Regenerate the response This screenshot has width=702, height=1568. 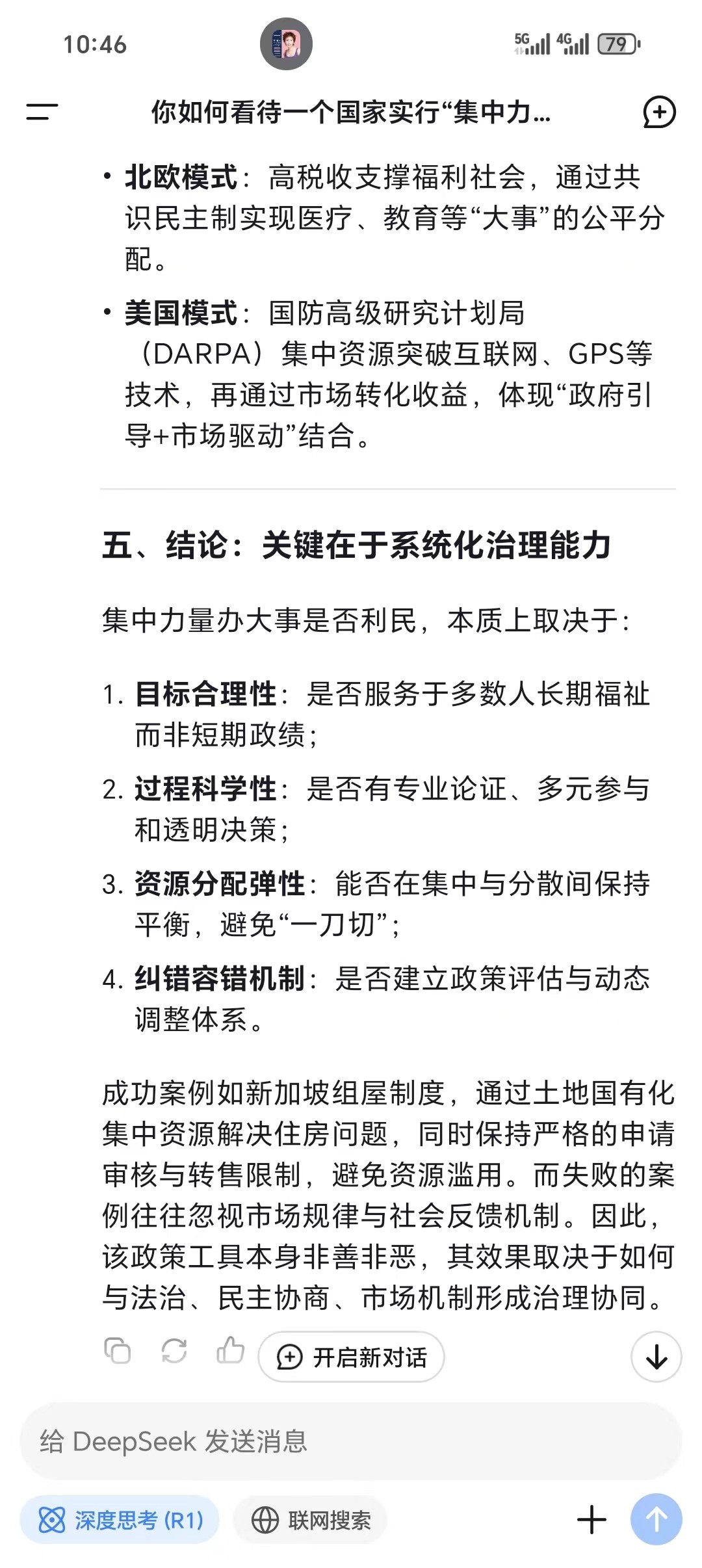coord(174,1350)
